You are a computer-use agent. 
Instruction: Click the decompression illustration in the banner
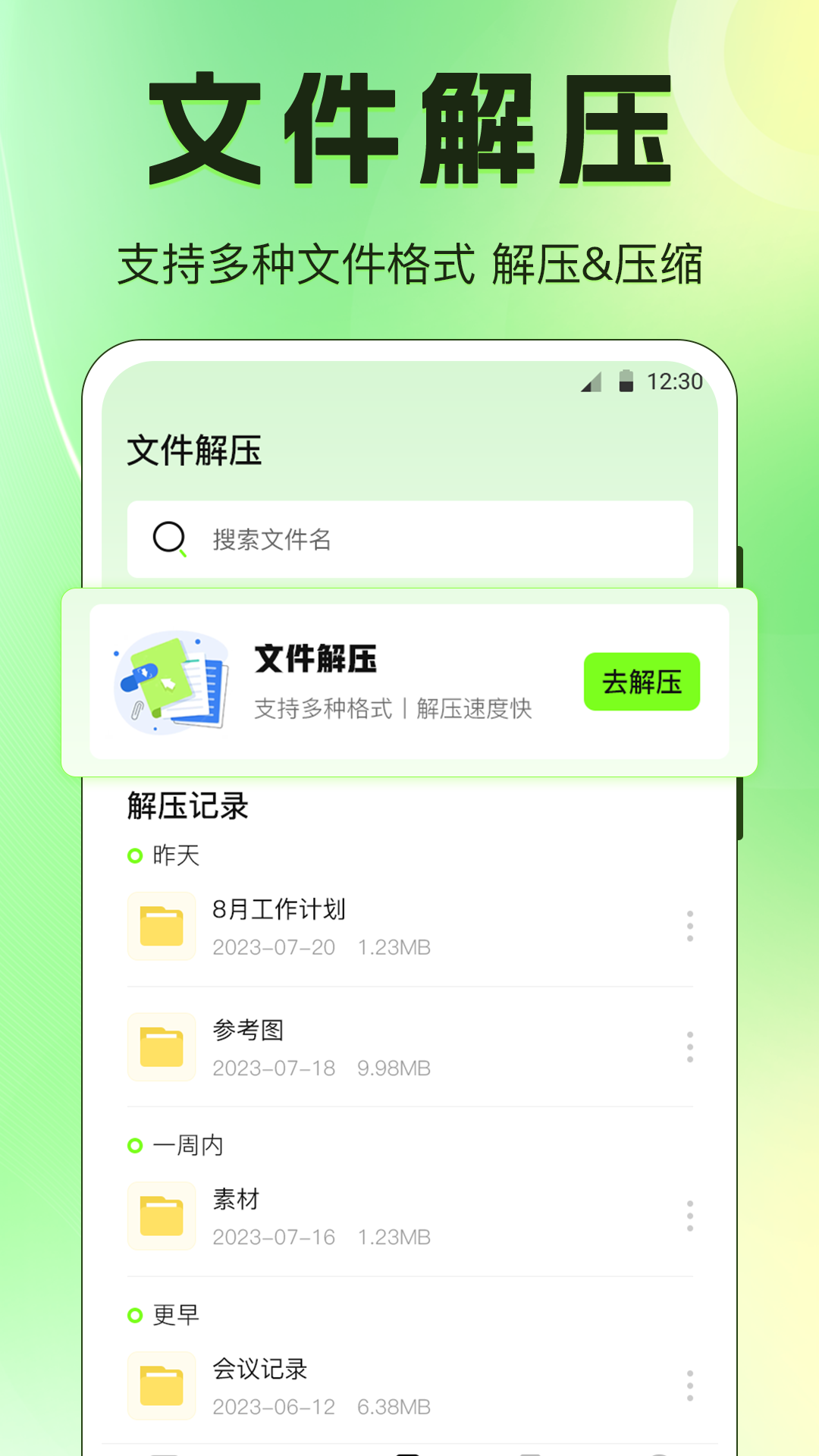pos(171,682)
